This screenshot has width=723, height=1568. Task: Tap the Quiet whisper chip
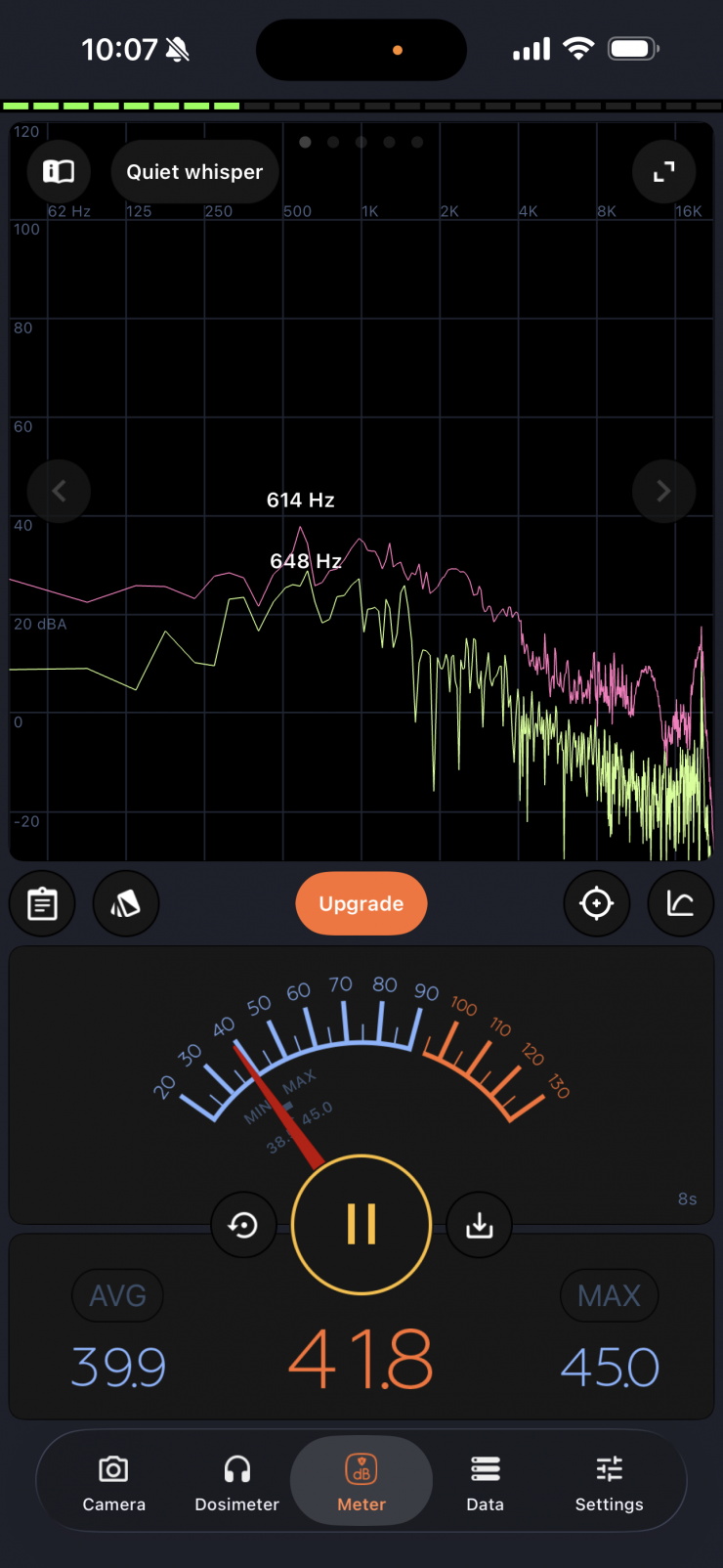[x=194, y=172]
